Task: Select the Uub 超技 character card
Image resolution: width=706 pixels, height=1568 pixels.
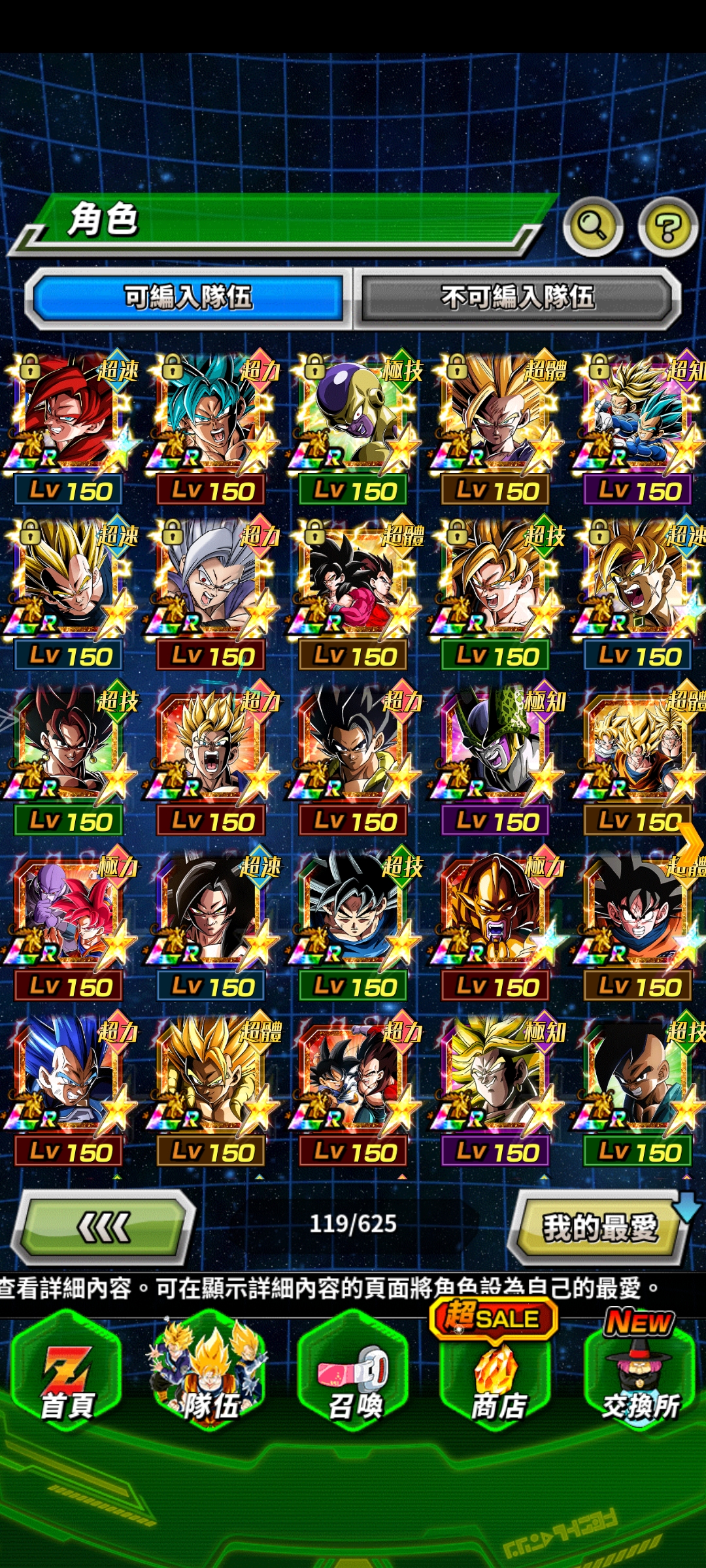Action: pyautogui.click(x=639, y=1075)
